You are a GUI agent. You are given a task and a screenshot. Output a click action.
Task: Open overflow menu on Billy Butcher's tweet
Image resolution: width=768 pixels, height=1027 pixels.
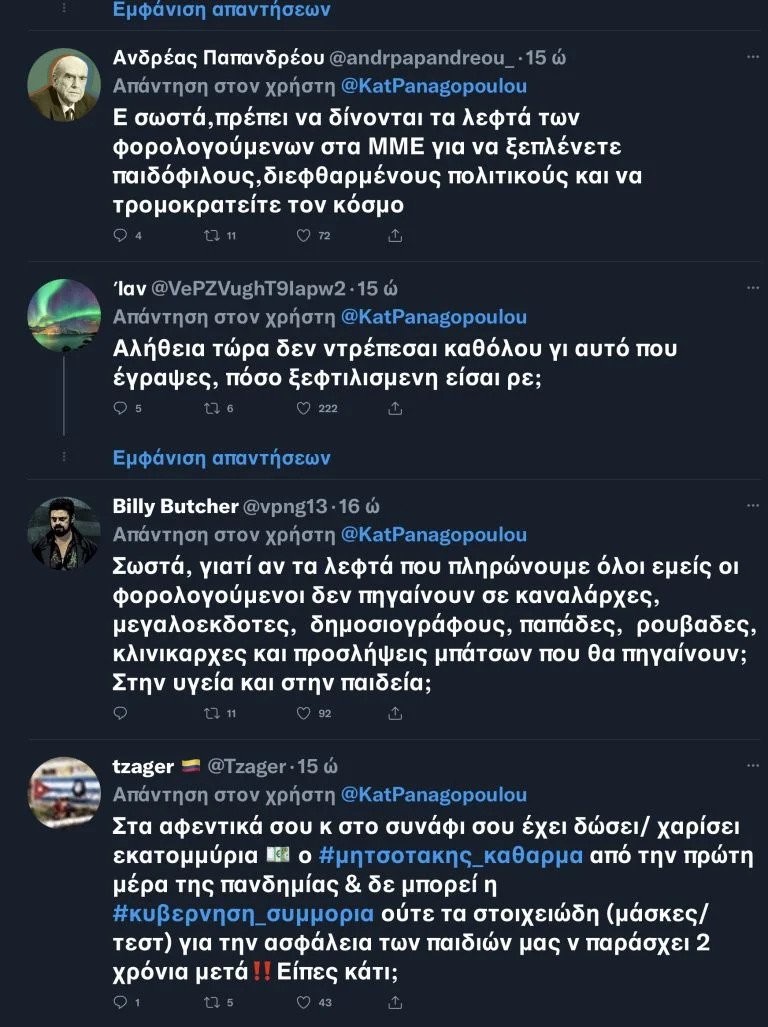(x=753, y=506)
